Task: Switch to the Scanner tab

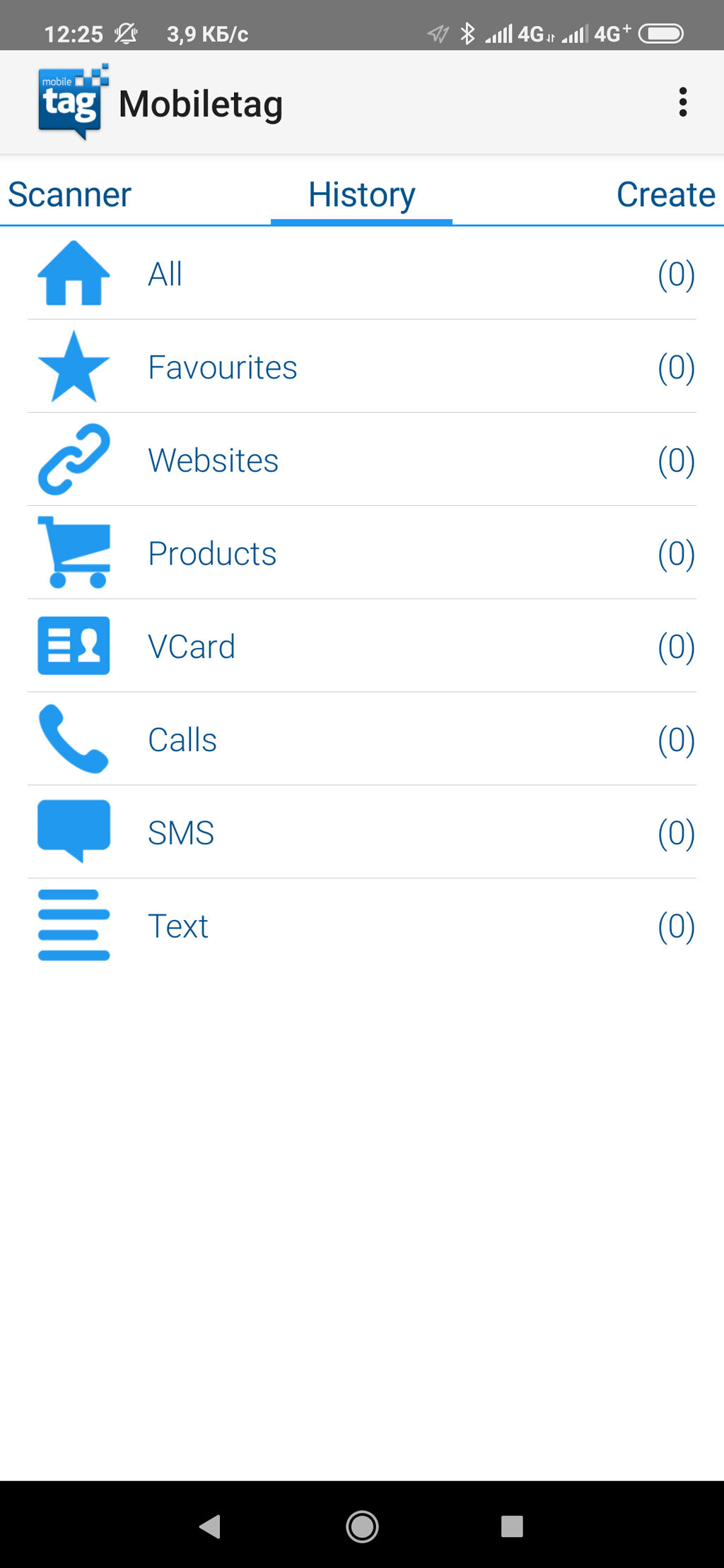Action: [69, 194]
